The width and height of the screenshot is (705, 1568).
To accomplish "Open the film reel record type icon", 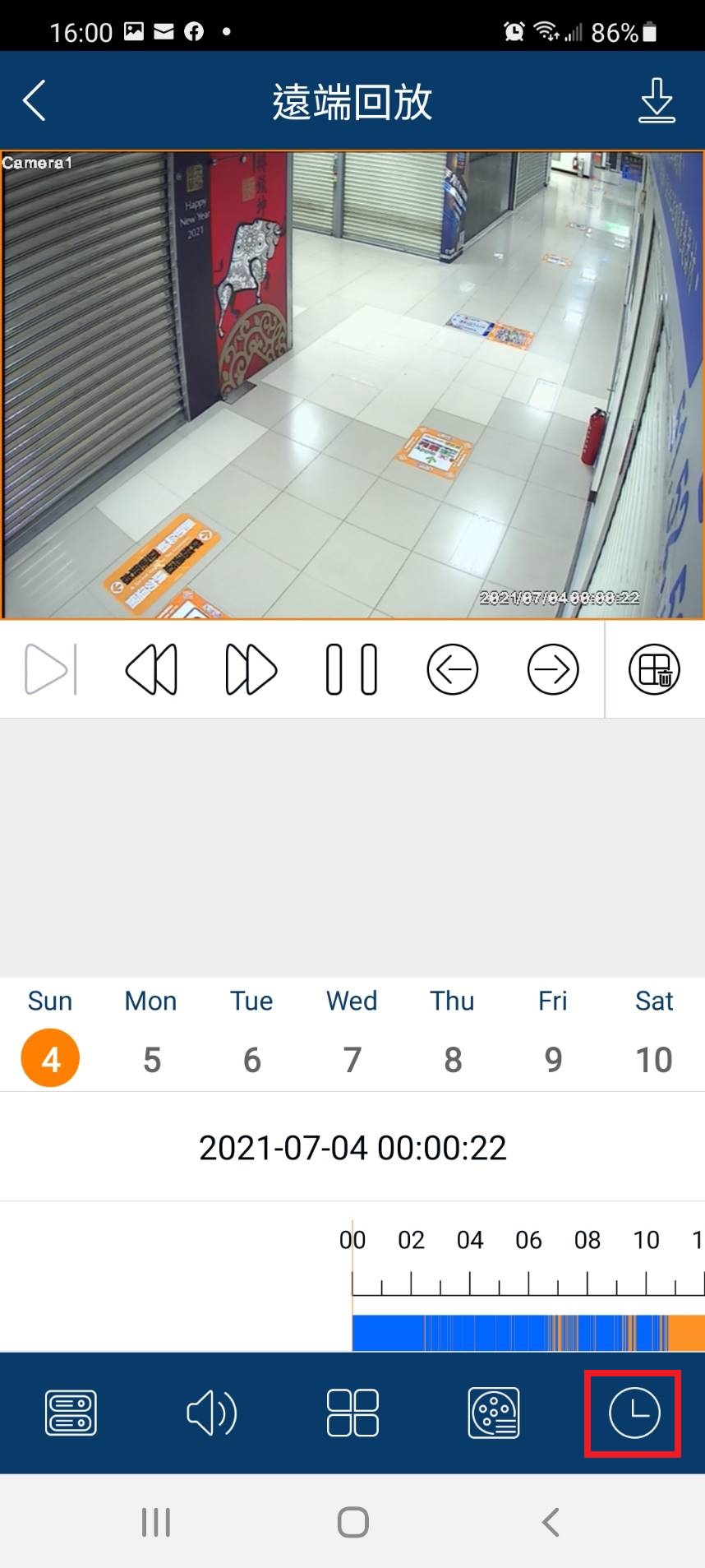I will click(x=494, y=1413).
